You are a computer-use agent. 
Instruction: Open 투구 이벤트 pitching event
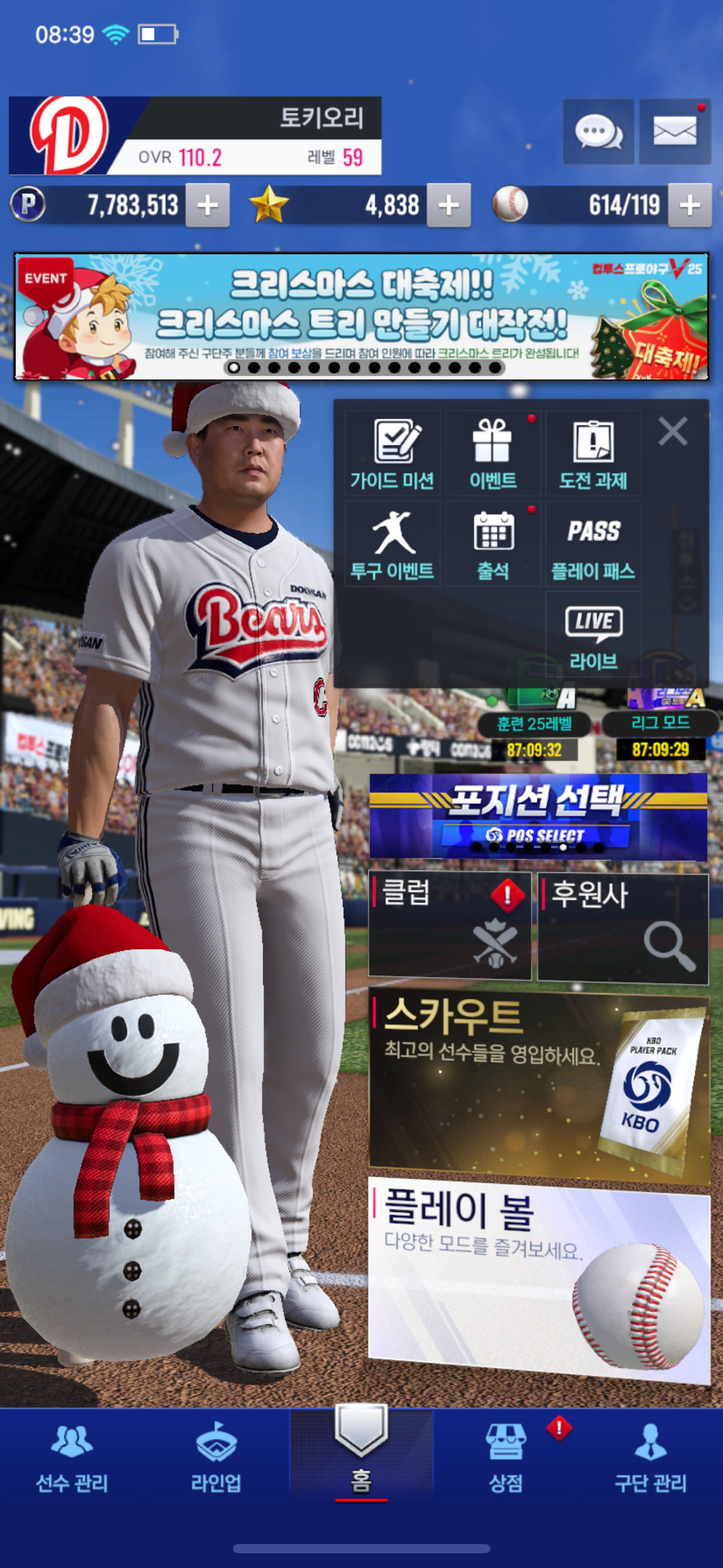tap(392, 544)
